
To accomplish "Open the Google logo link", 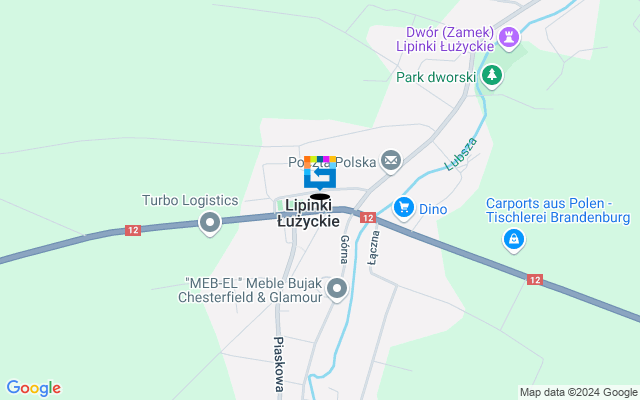I will pos(33,388).
